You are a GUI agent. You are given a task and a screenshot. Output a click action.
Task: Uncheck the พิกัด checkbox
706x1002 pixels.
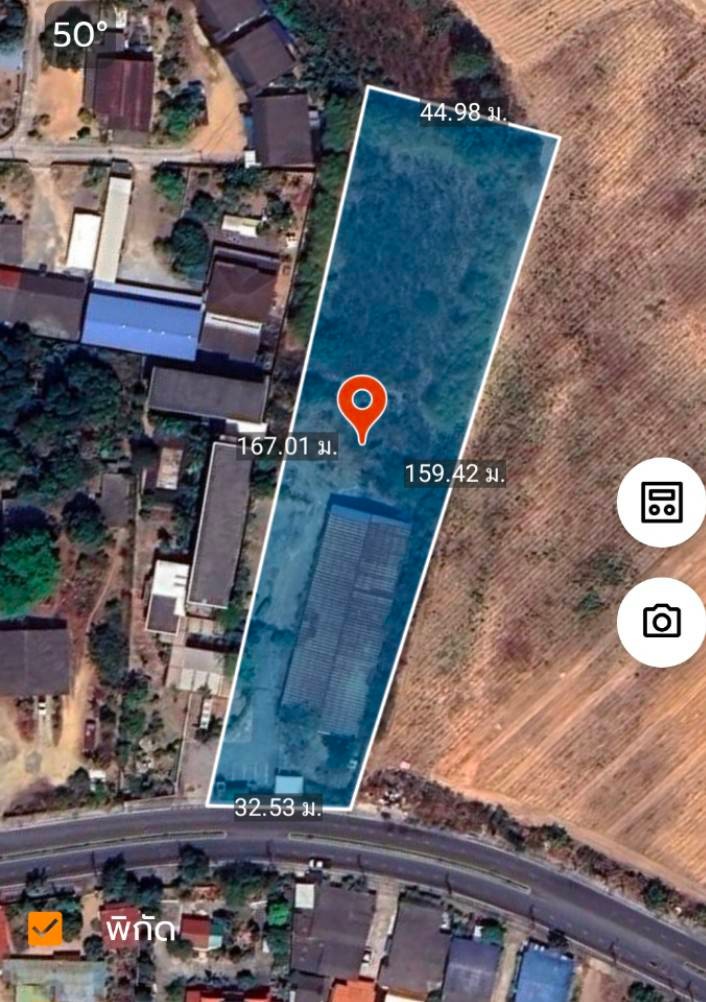pos(45,928)
